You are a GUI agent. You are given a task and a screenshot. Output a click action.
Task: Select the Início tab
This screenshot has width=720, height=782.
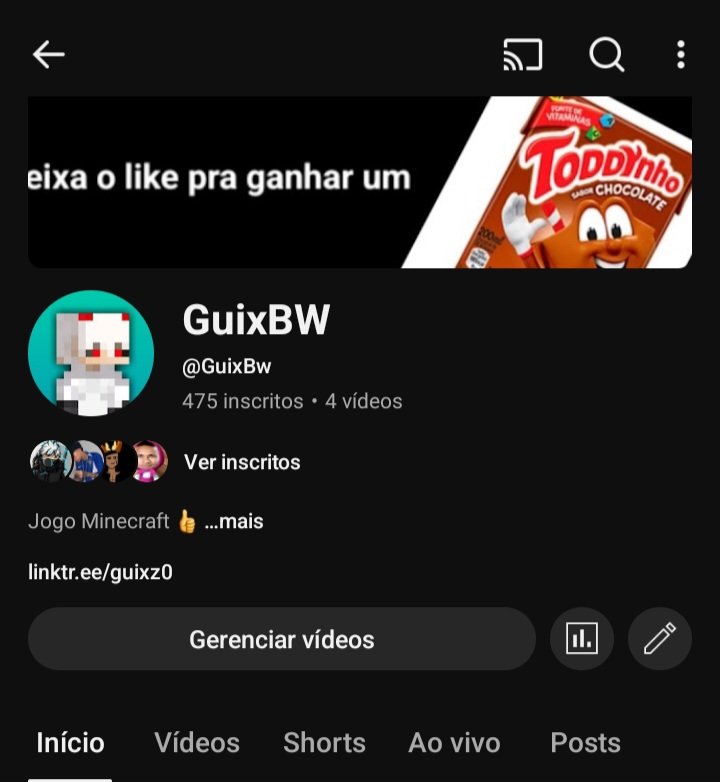tap(70, 743)
